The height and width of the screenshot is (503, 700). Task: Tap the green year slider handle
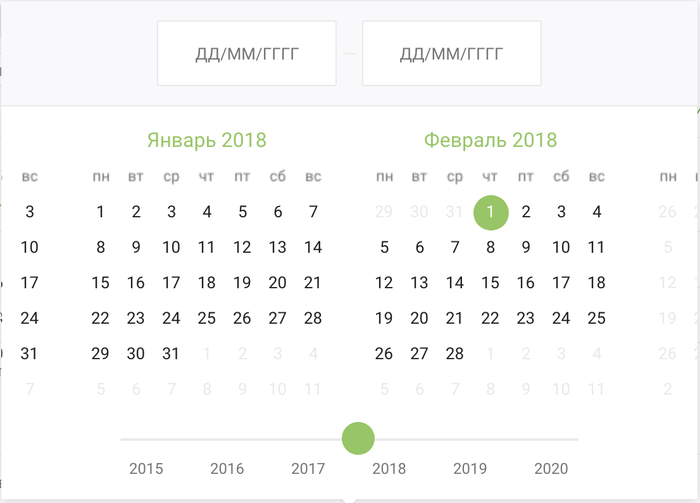click(x=358, y=438)
